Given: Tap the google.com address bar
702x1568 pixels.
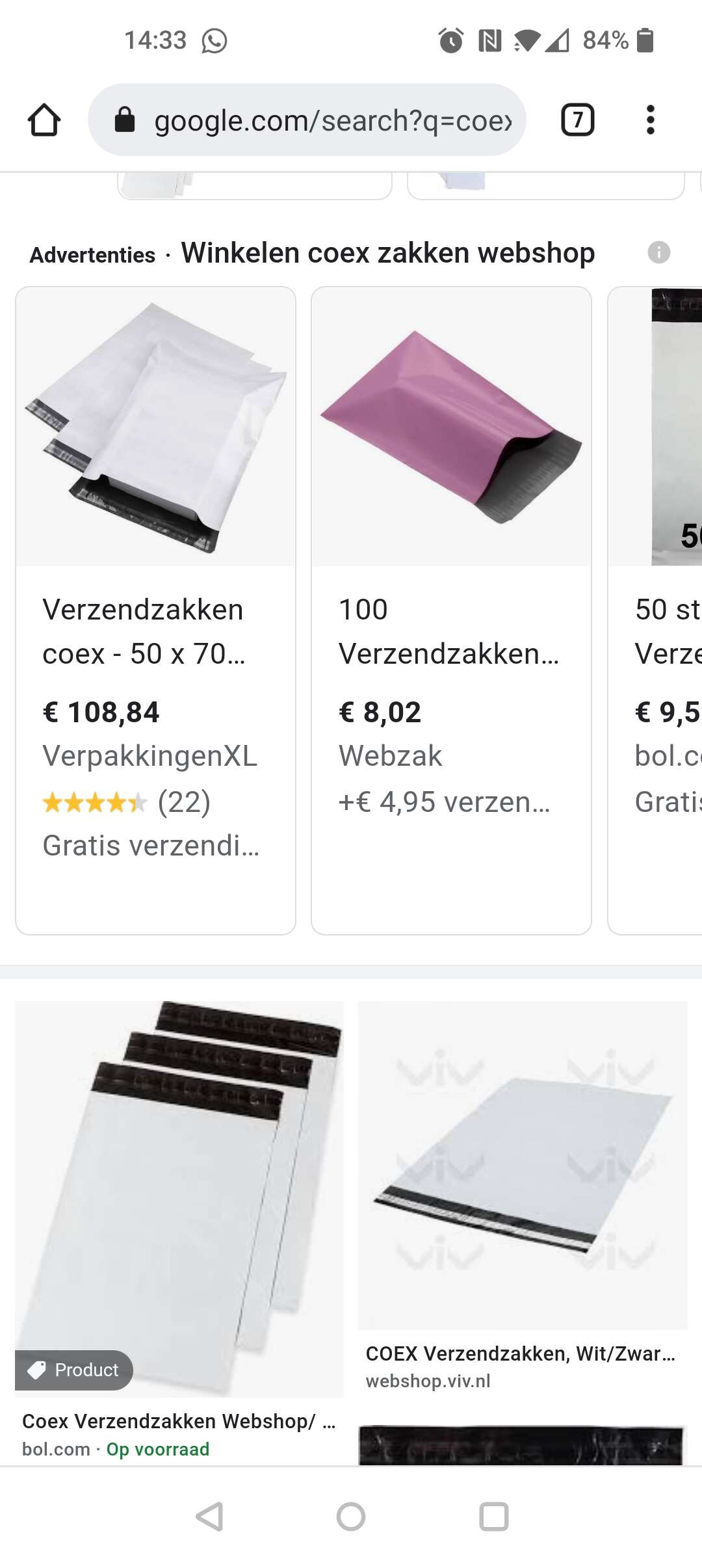Looking at the screenshot, I should [x=307, y=120].
